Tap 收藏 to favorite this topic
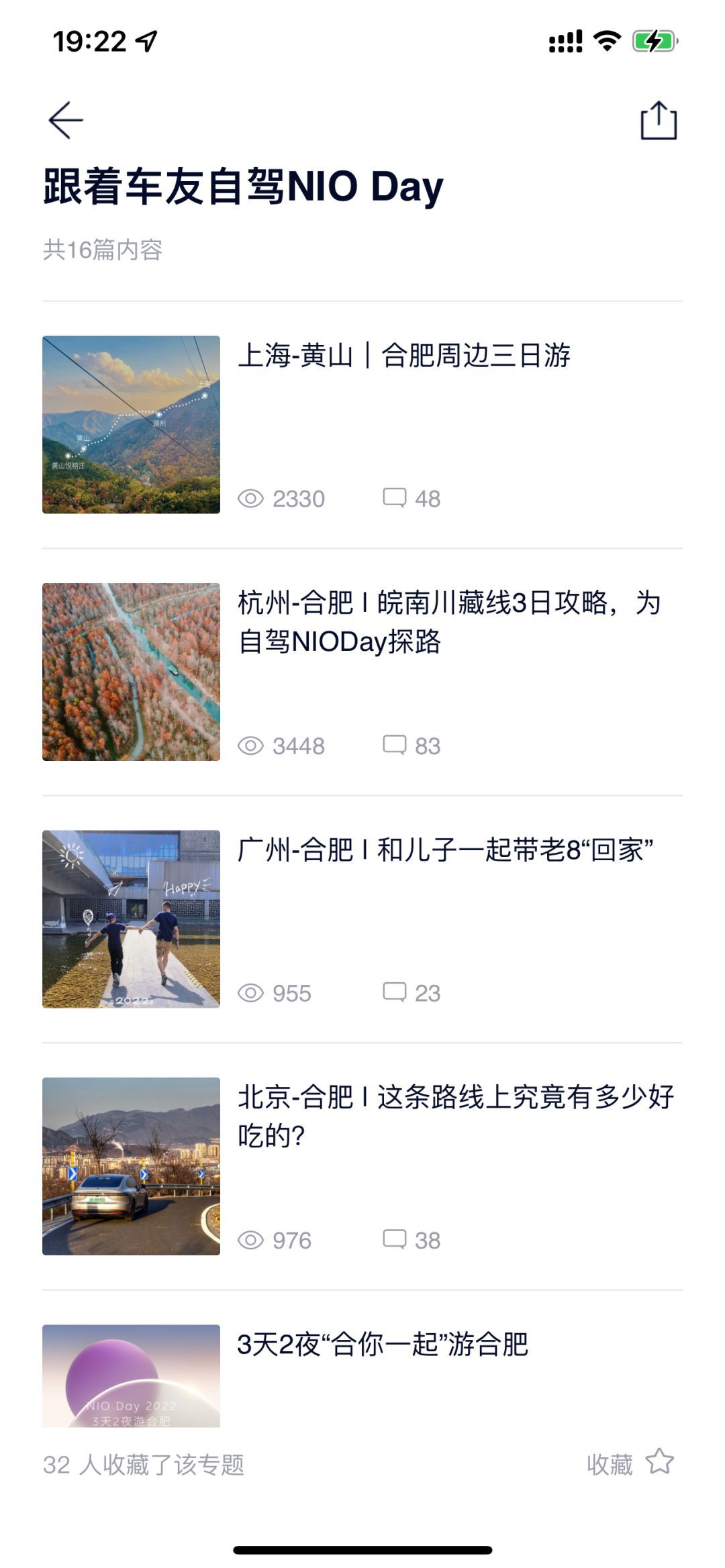 click(630, 1464)
